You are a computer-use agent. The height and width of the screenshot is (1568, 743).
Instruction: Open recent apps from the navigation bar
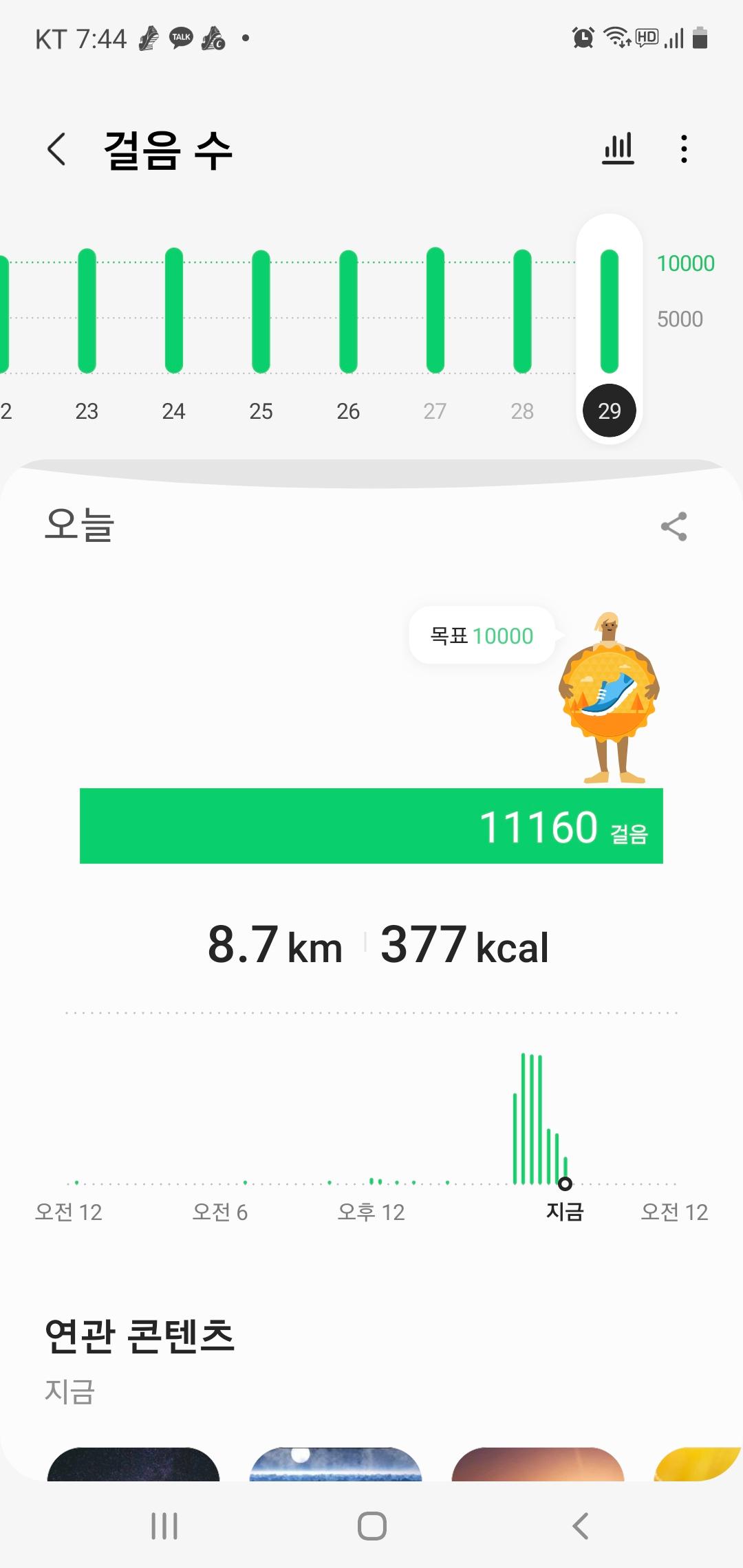tap(164, 1526)
